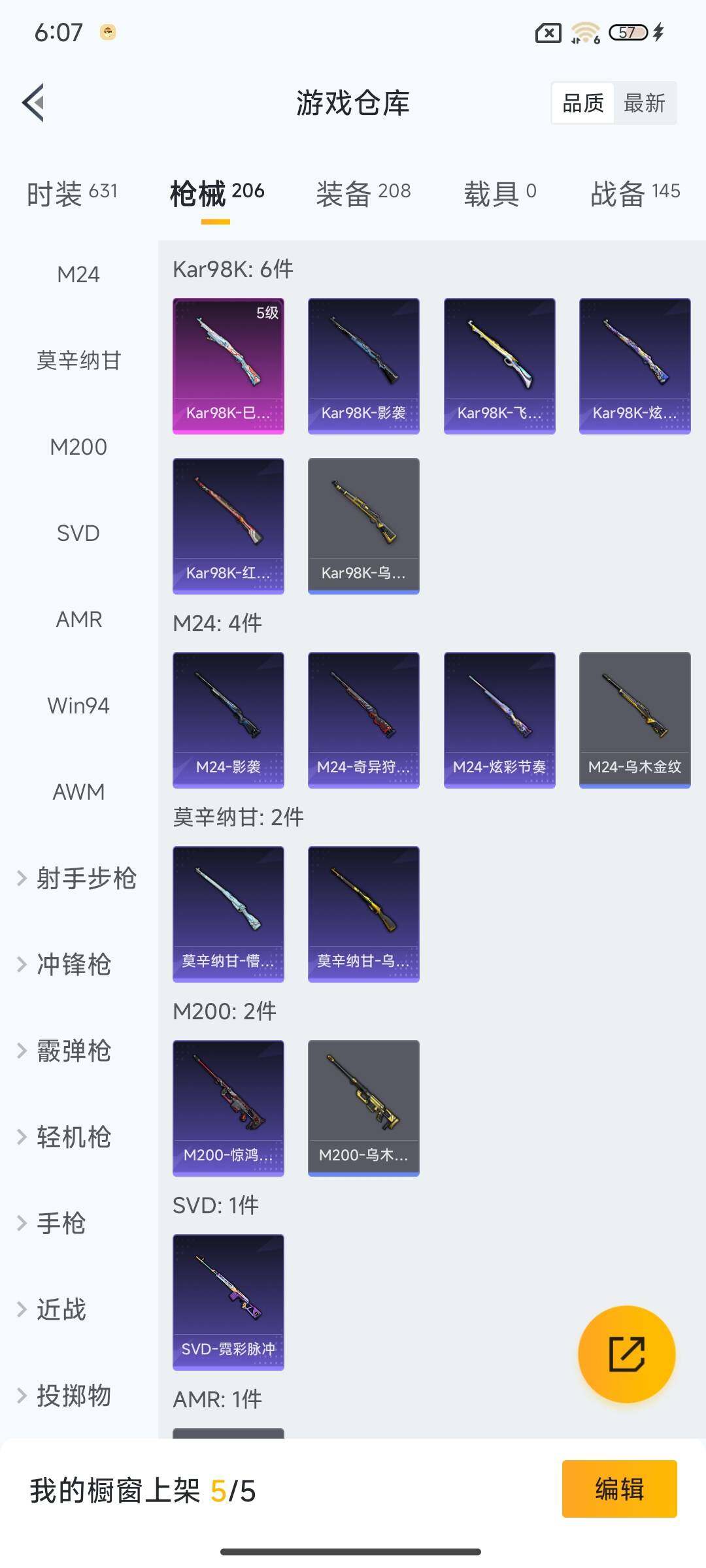
Task: Select M24 in the sidebar
Action: [78, 274]
